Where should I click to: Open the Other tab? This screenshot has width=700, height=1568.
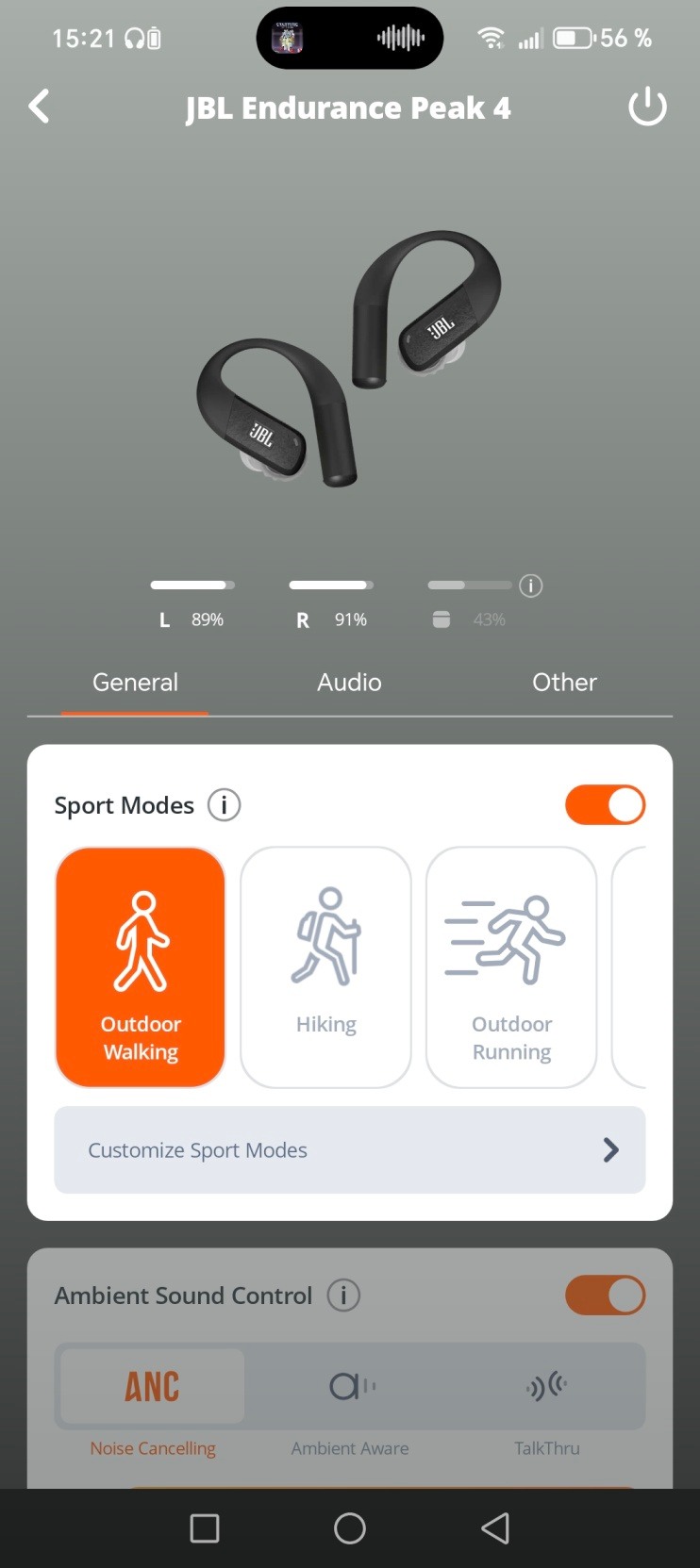[564, 682]
